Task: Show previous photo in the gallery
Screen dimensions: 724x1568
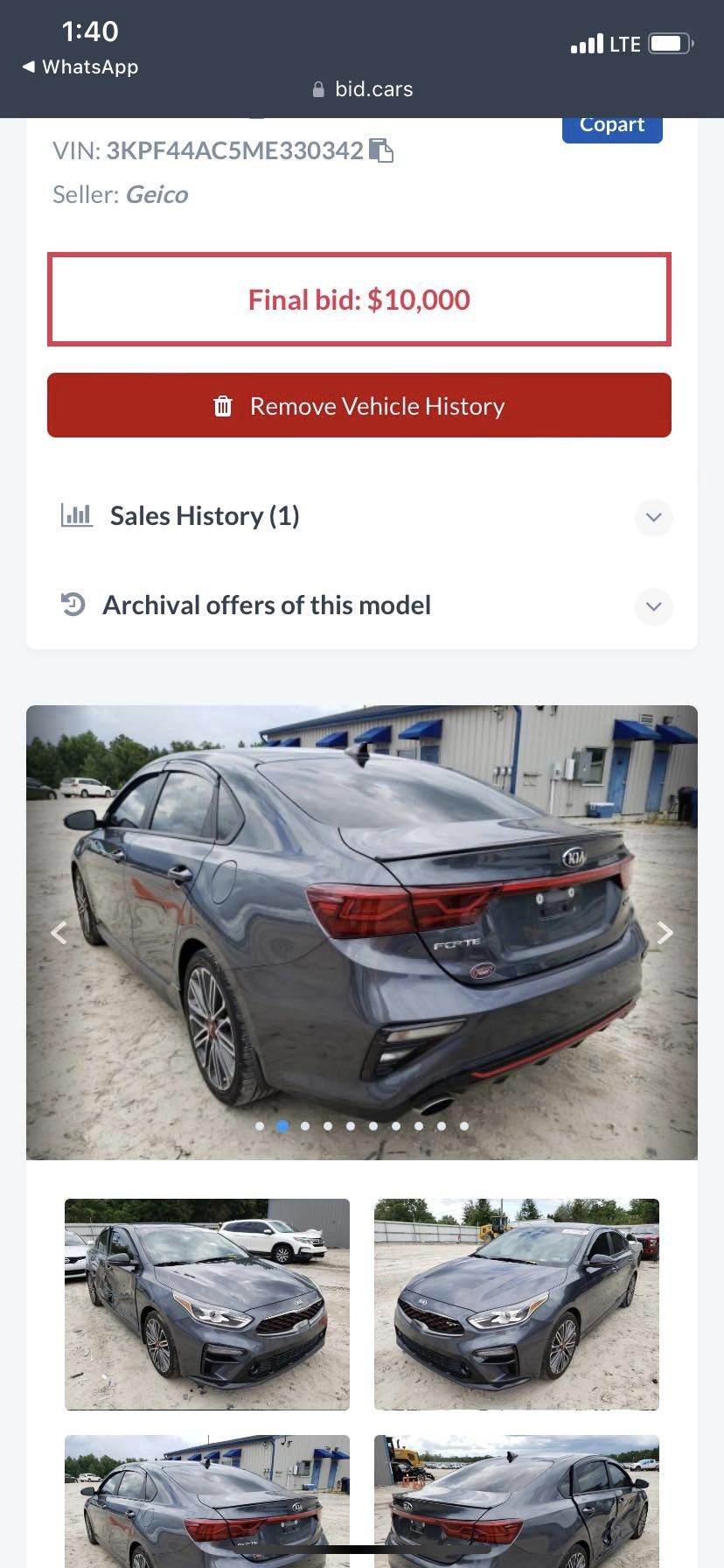Action: coord(59,933)
